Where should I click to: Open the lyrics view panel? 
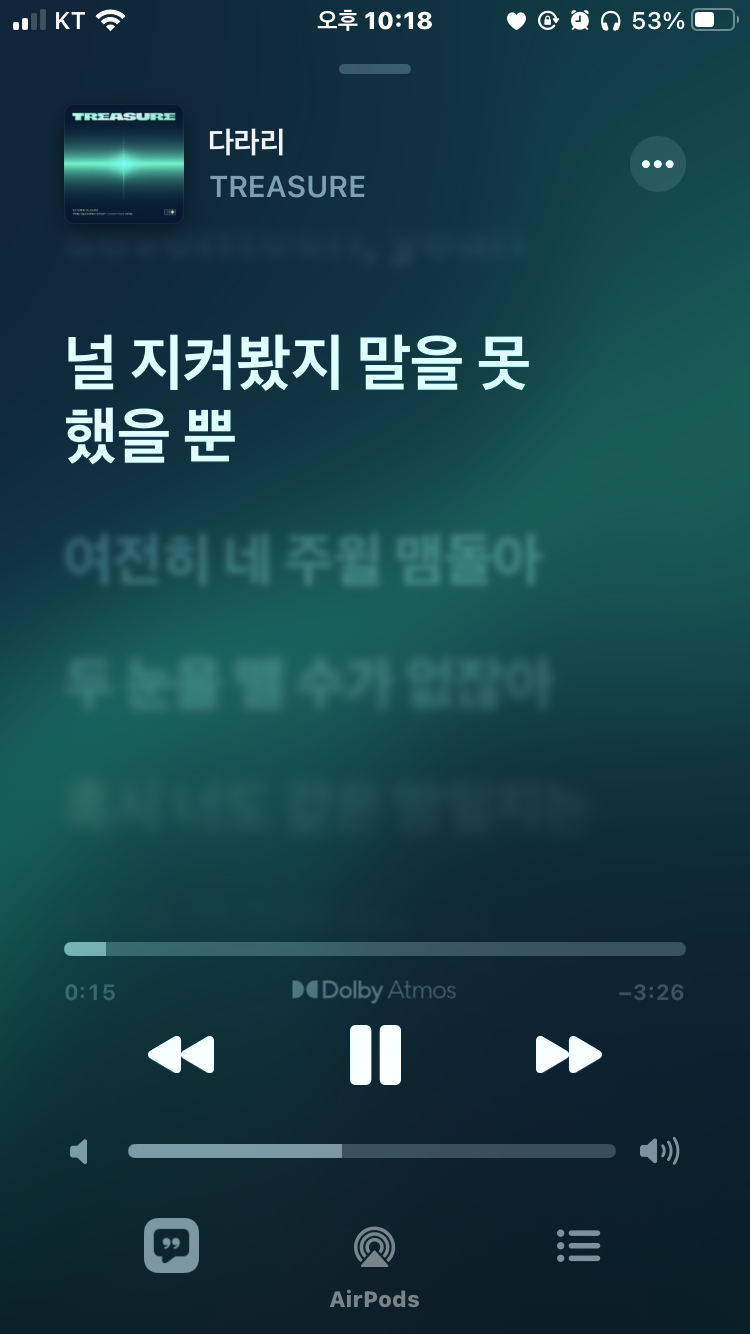(171, 1246)
